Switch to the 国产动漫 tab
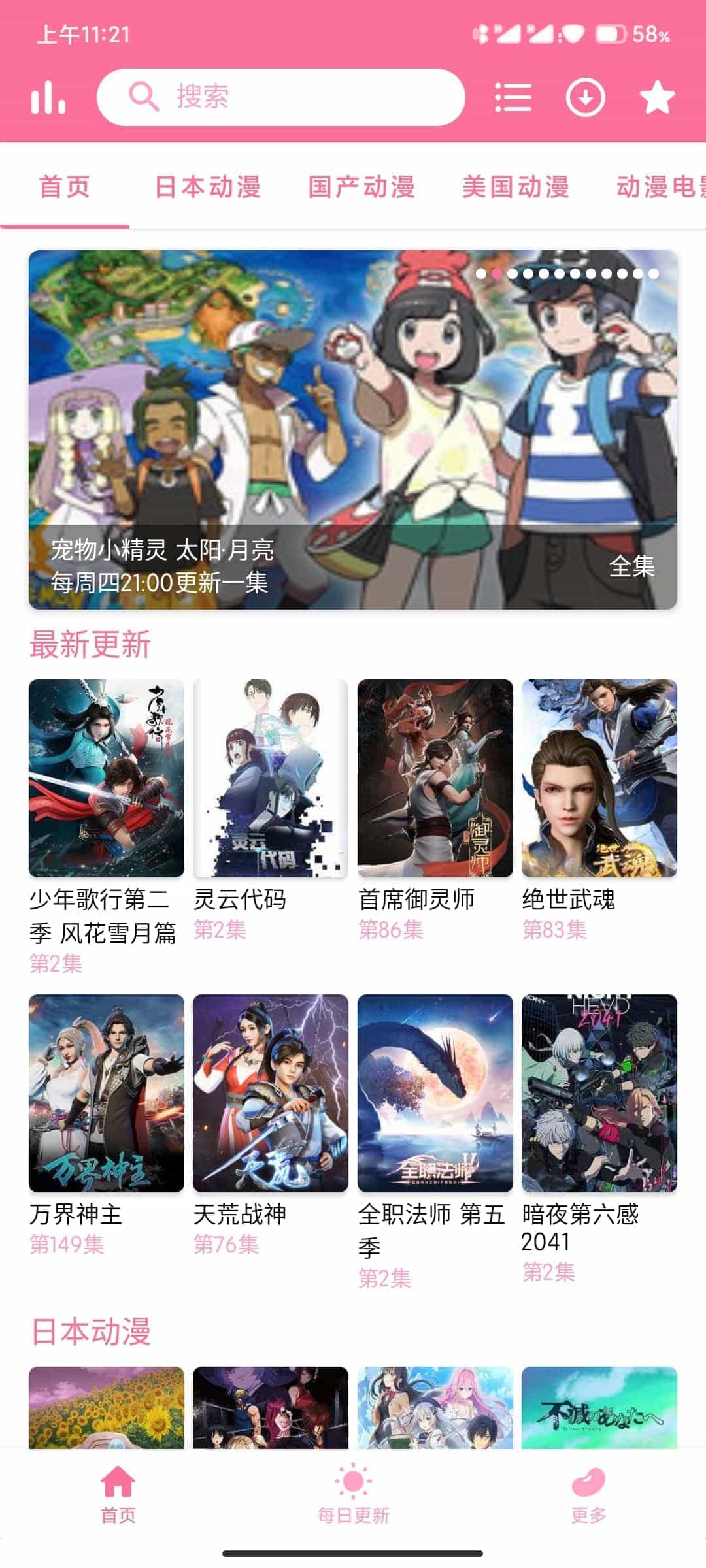Image resolution: width=706 pixels, height=1568 pixels. point(361,188)
